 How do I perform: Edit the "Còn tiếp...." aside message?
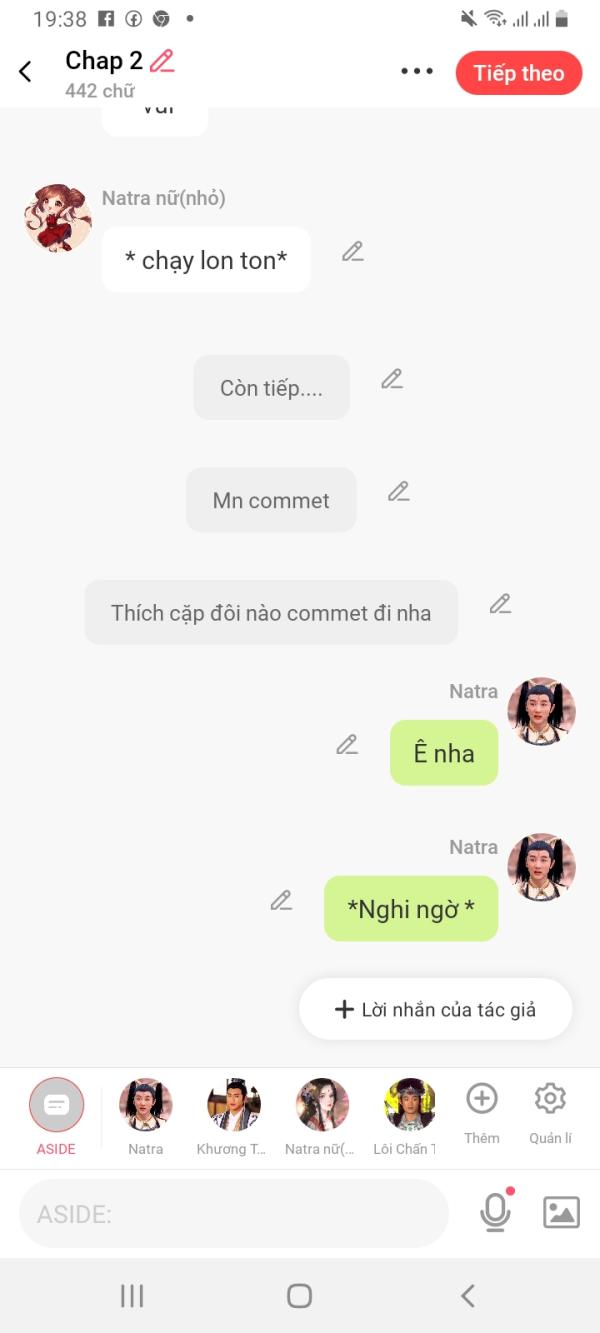(x=392, y=379)
